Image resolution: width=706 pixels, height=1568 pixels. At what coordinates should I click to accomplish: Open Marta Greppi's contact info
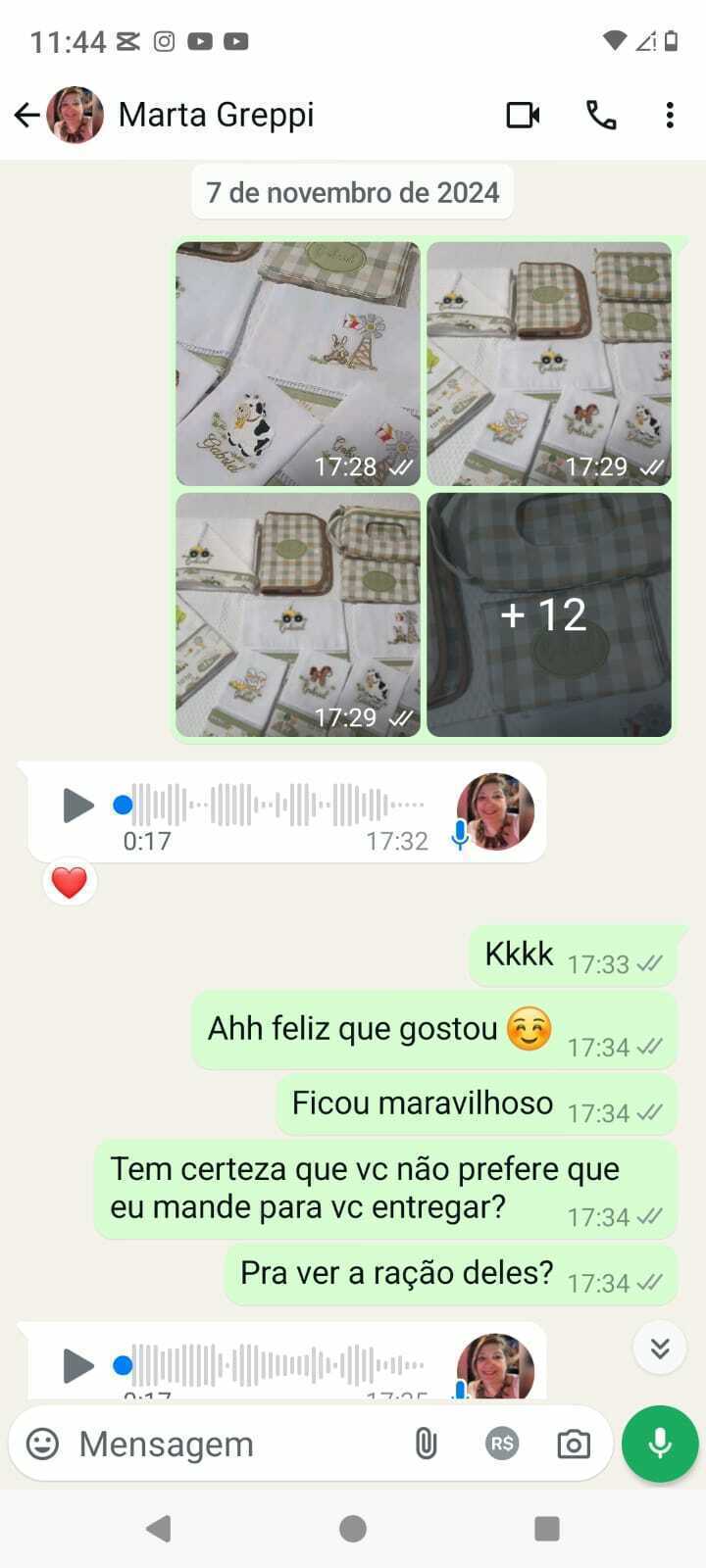pos(216,115)
